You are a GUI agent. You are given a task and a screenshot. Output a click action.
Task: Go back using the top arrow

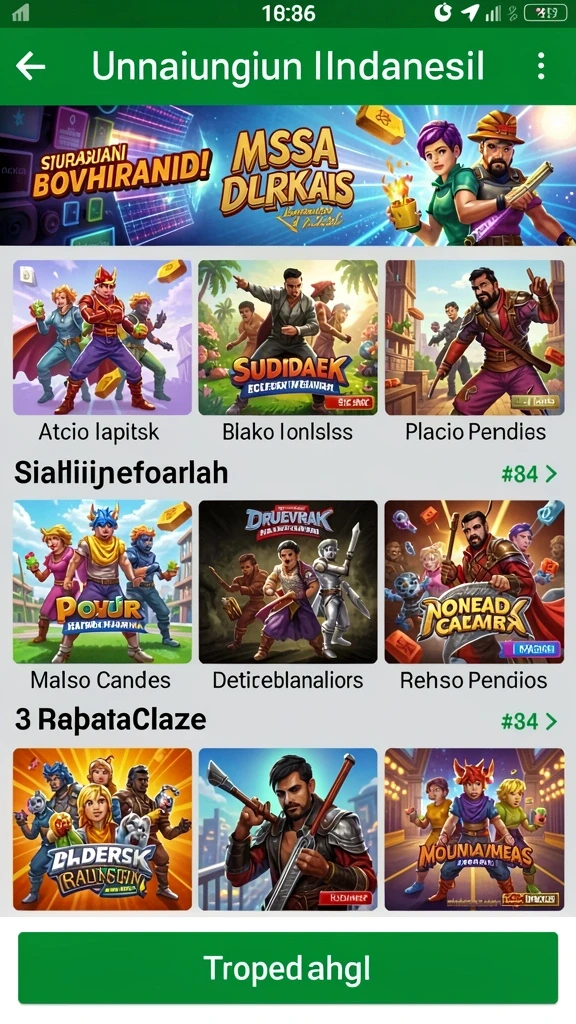point(31,66)
